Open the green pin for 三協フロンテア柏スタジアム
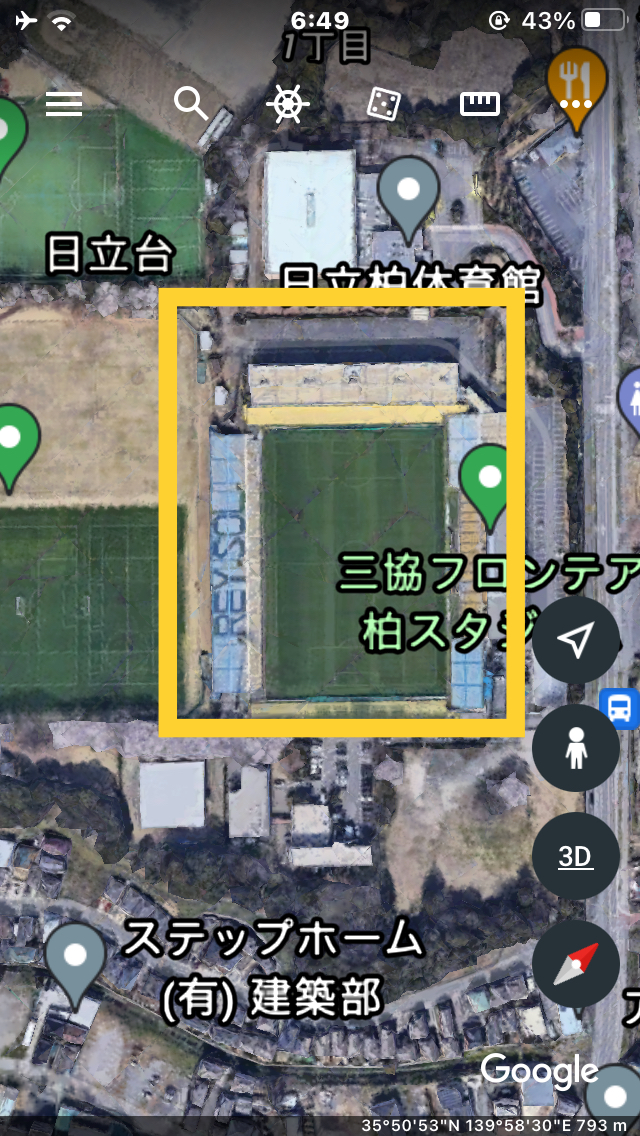 (490, 484)
